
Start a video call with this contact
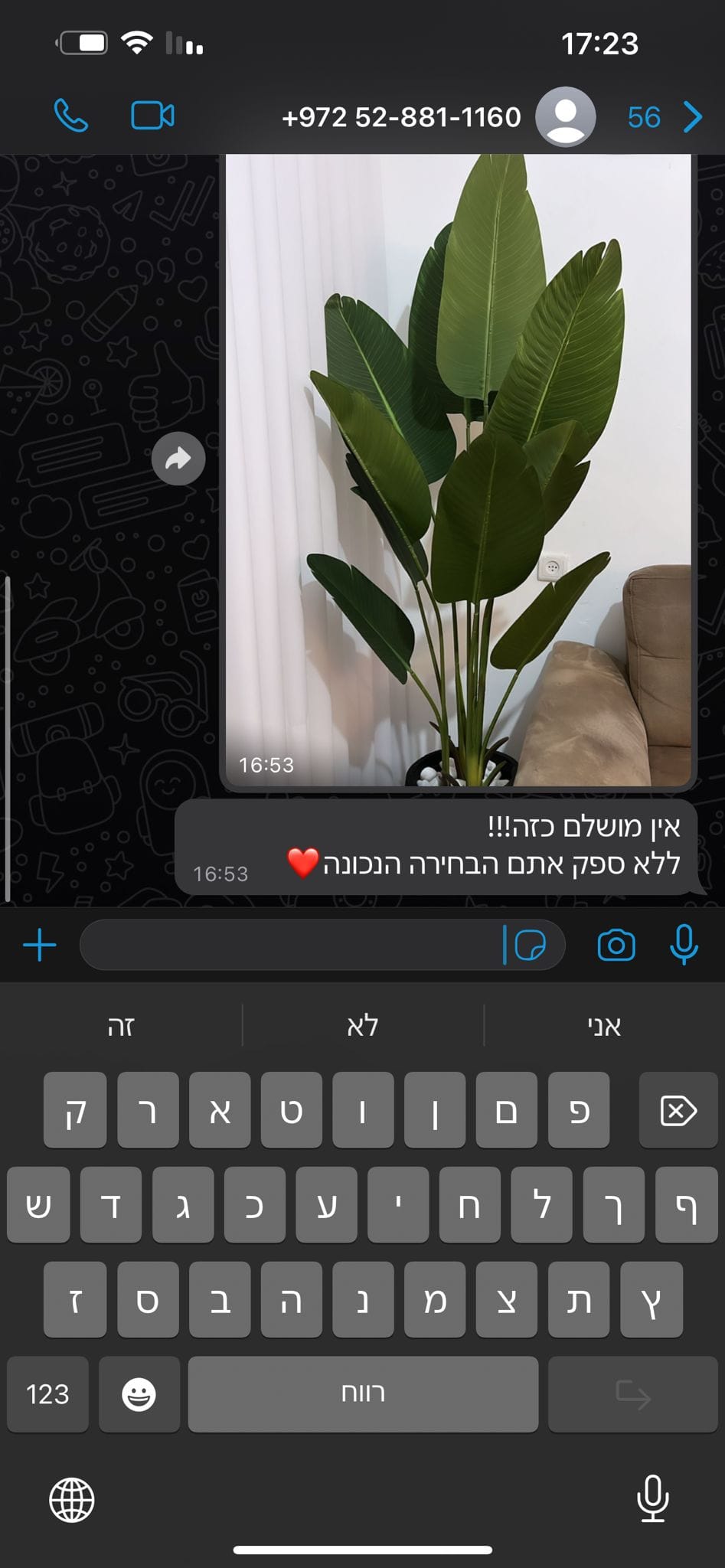pyautogui.click(x=153, y=116)
